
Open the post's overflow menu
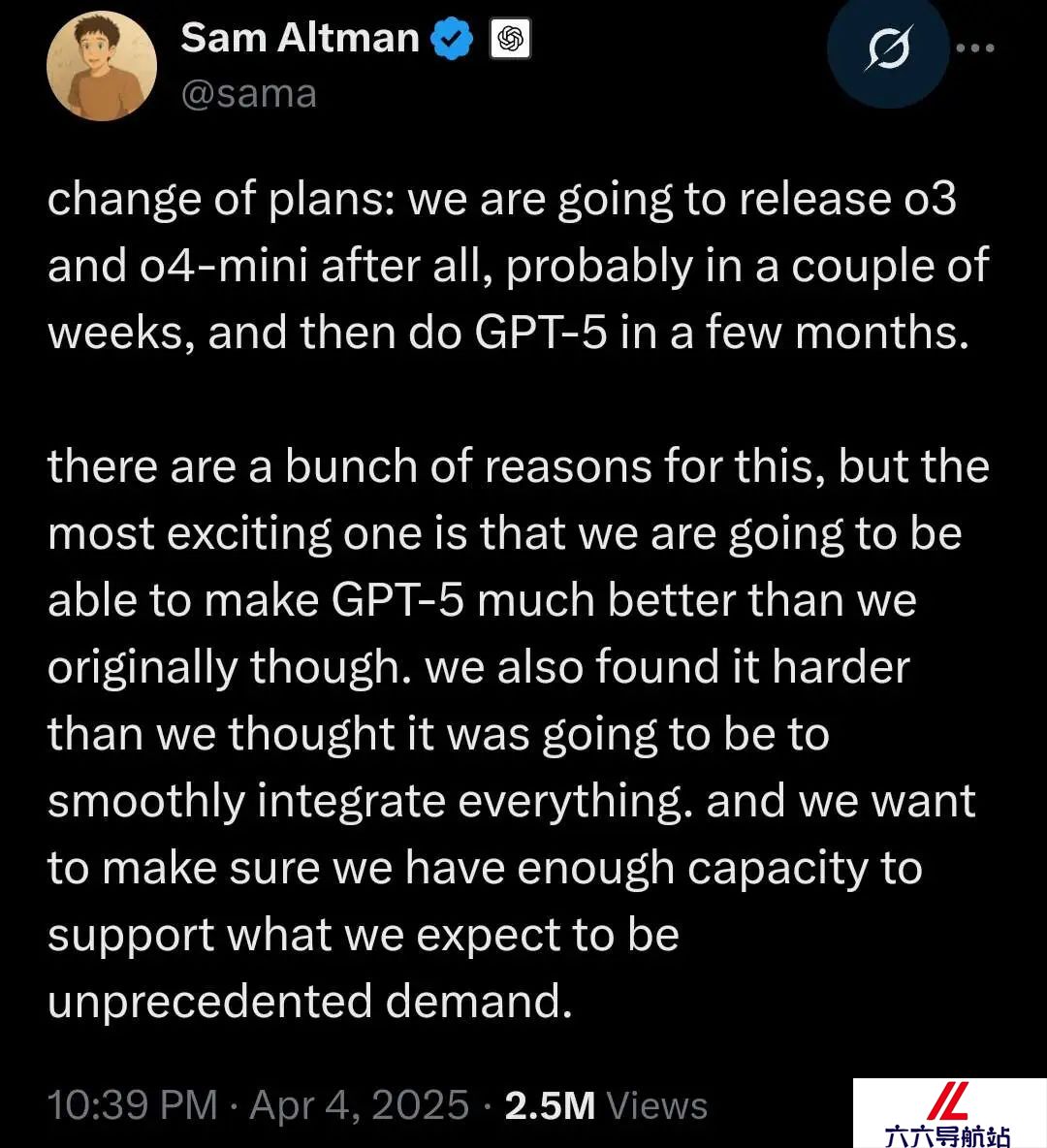click(x=975, y=48)
